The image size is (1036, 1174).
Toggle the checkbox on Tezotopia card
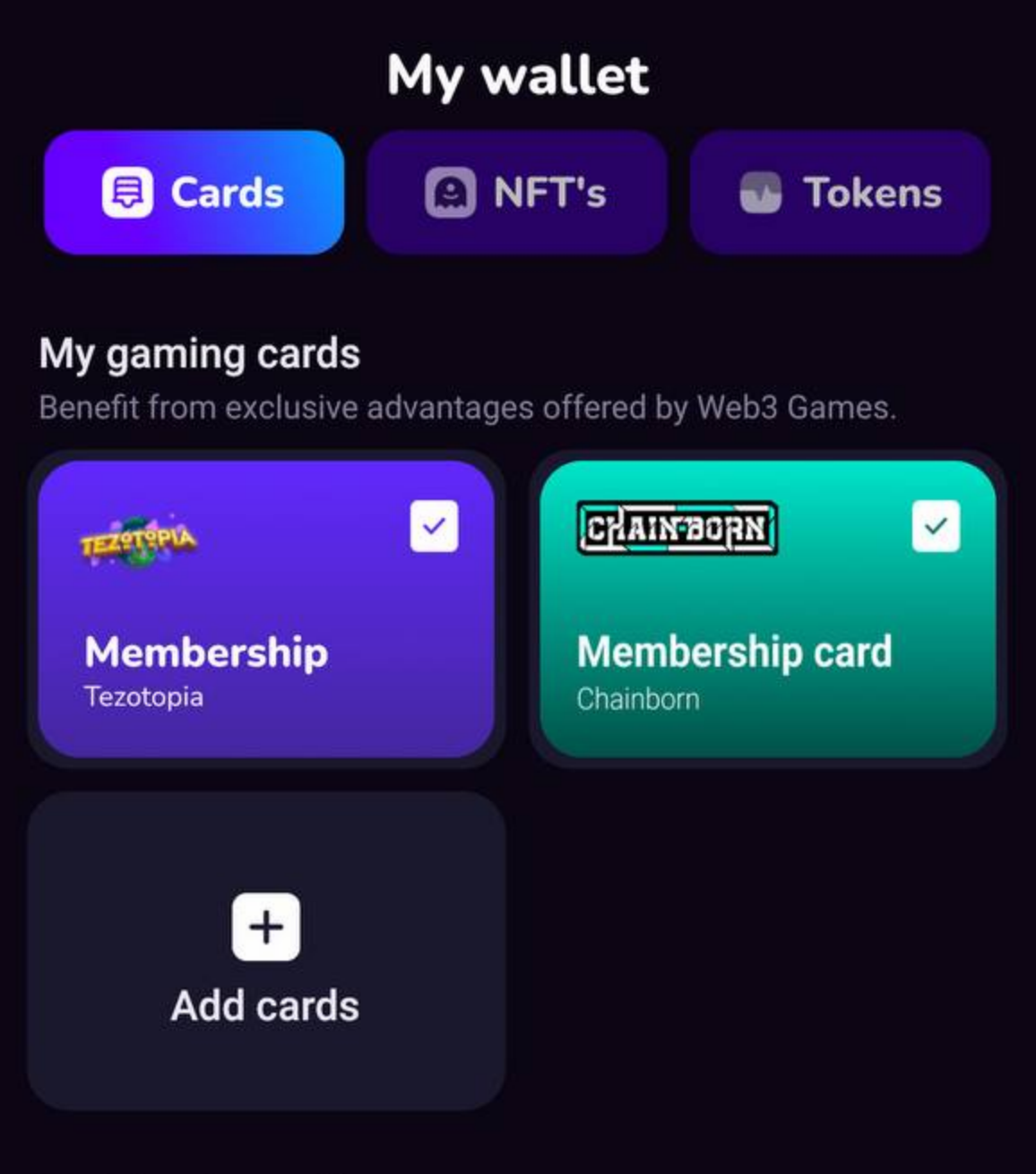[434, 526]
